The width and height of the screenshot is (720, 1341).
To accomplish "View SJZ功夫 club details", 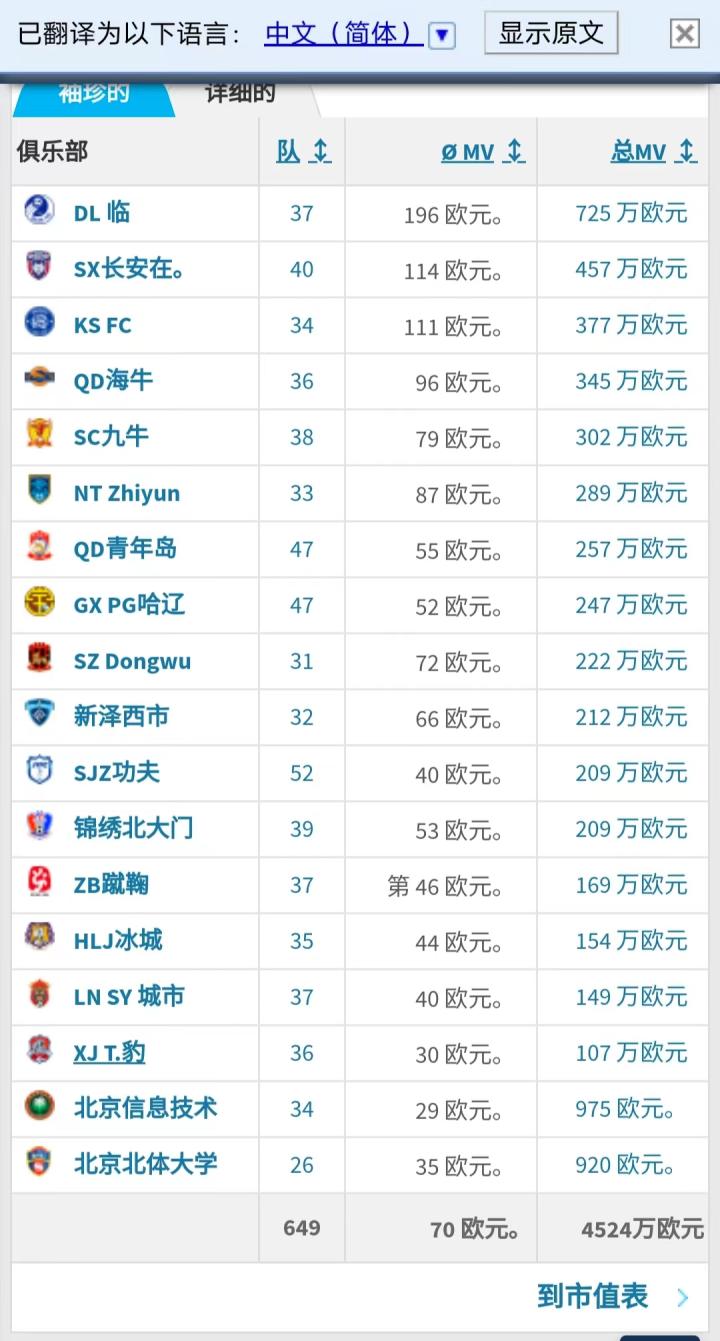I will 117,773.
